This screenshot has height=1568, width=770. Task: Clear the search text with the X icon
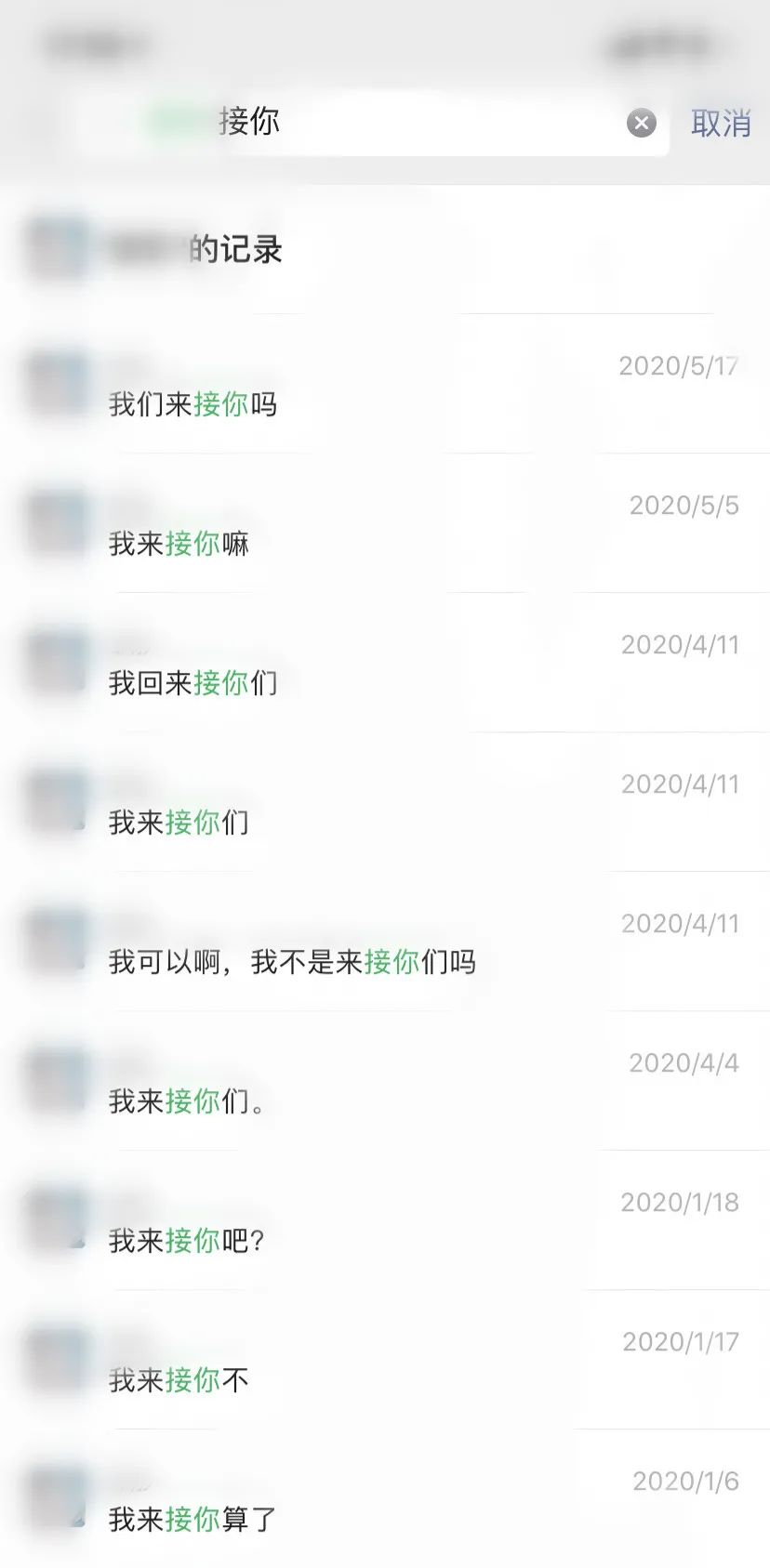[641, 122]
